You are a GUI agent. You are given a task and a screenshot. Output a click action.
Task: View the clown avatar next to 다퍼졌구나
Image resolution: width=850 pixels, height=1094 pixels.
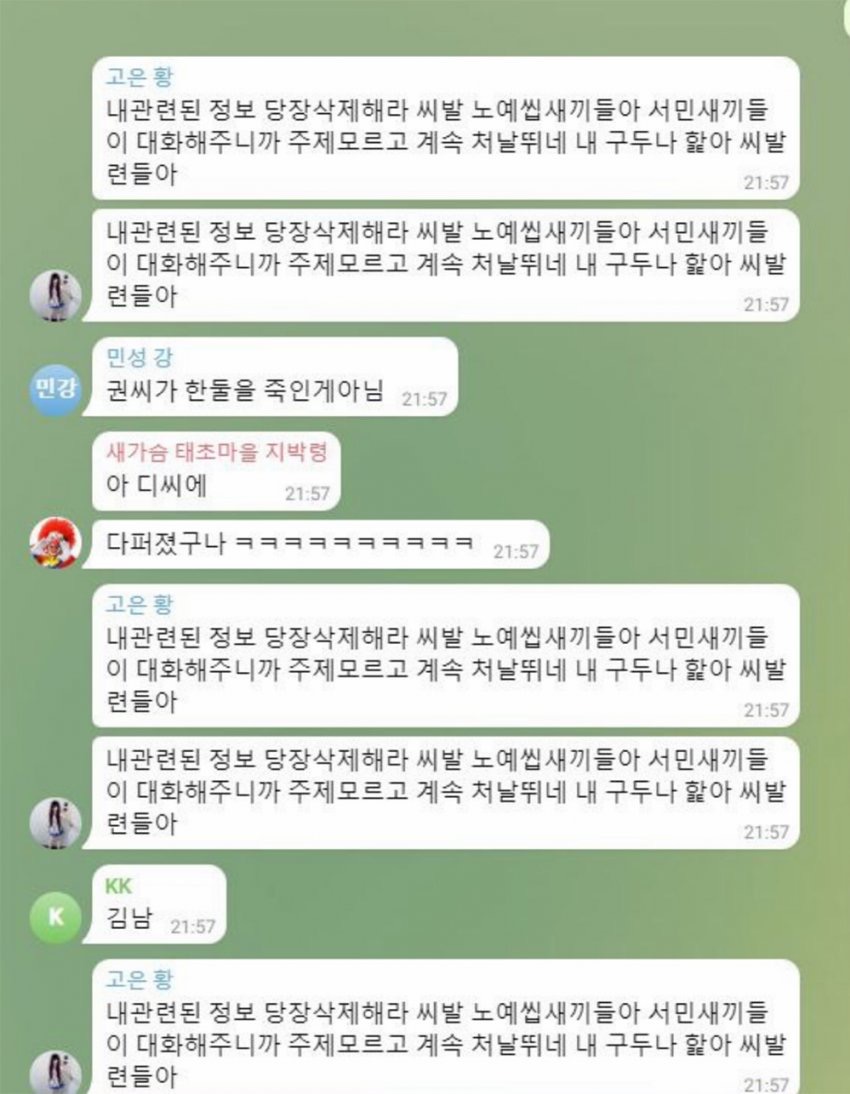[x=55, y=543]
